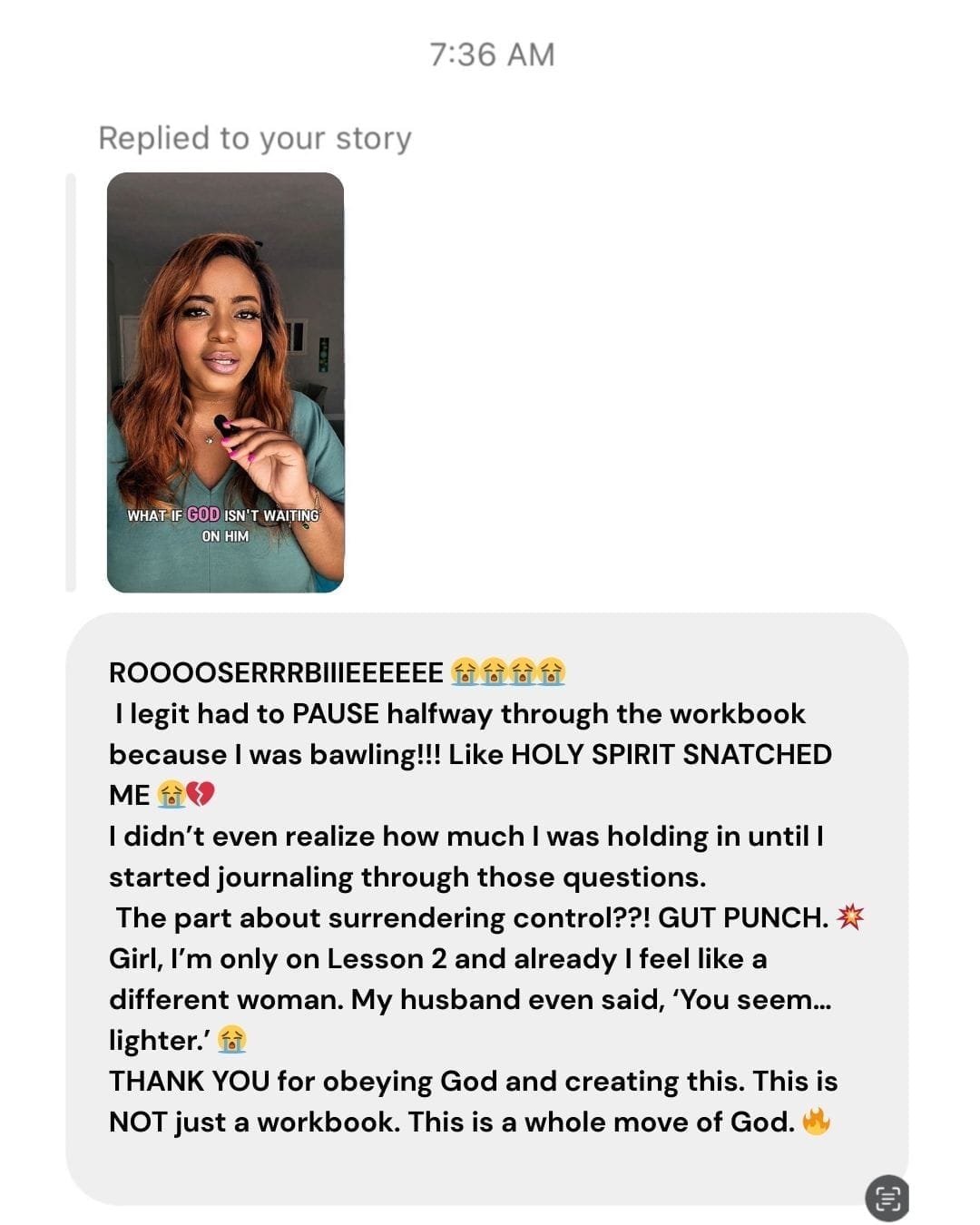980x1225 pixels.
Task: Tap the text scan icon
Action: coord(887,1198)
